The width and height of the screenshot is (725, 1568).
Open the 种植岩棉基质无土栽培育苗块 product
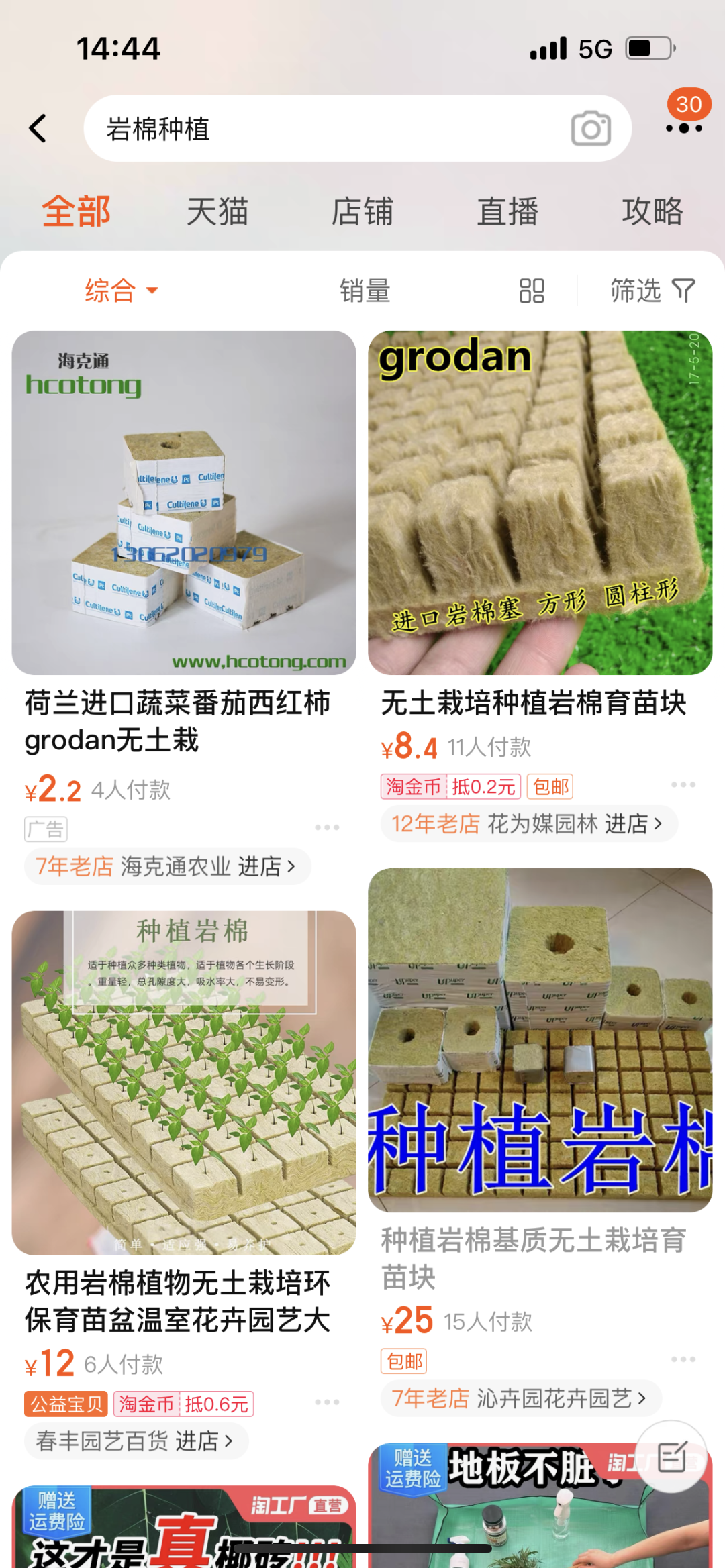click(540, 1040)
